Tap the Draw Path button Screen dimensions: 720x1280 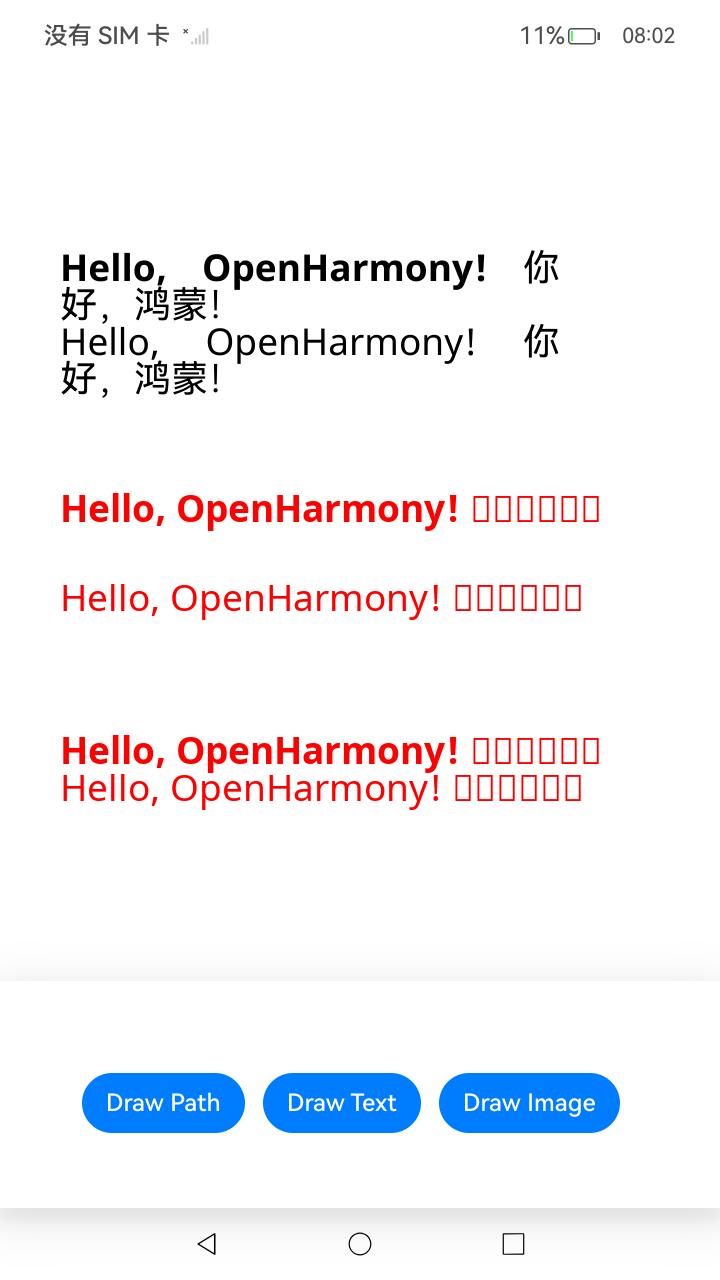pos(163,1103)
